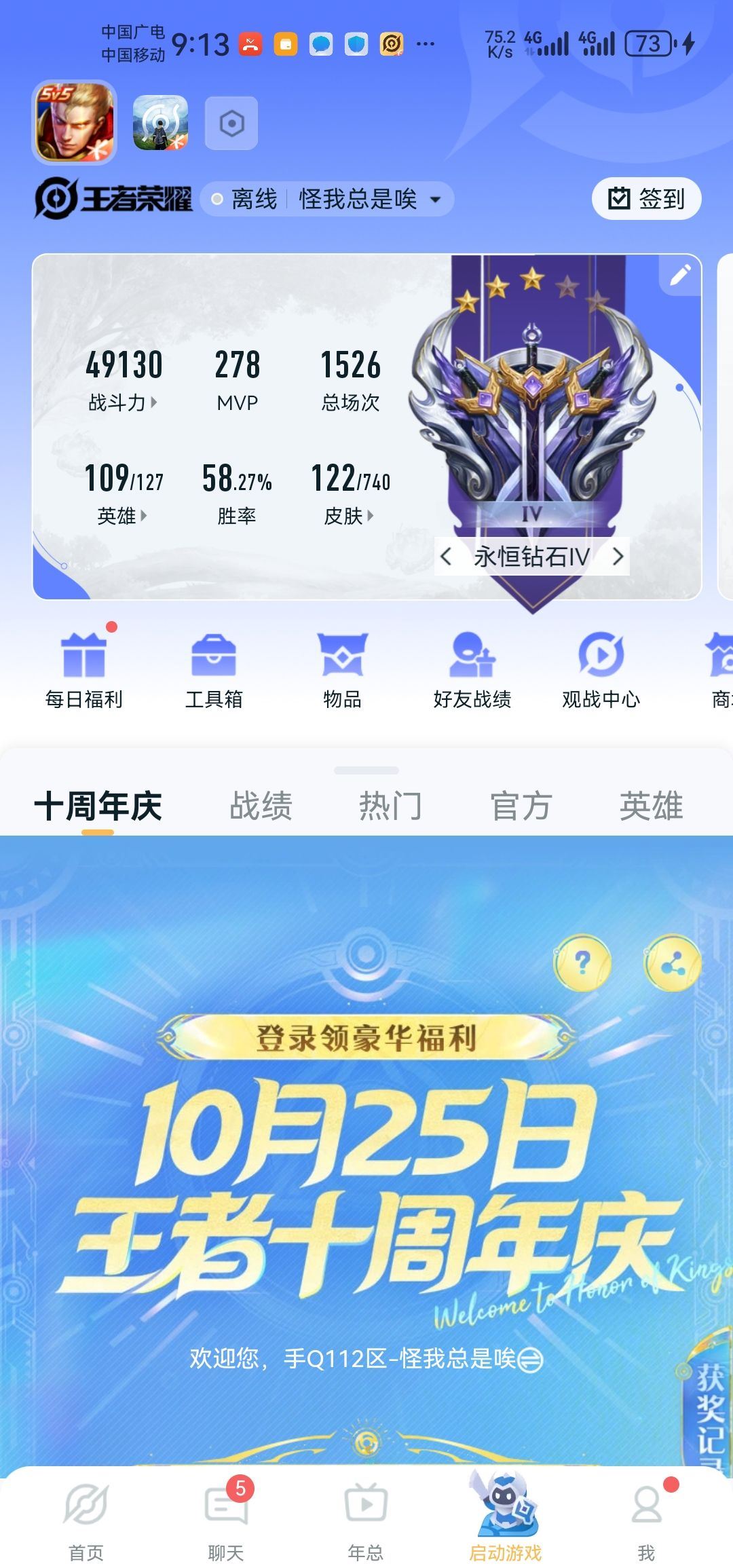
Task: Open the help question mark icon
Action: tap(582, 963)
